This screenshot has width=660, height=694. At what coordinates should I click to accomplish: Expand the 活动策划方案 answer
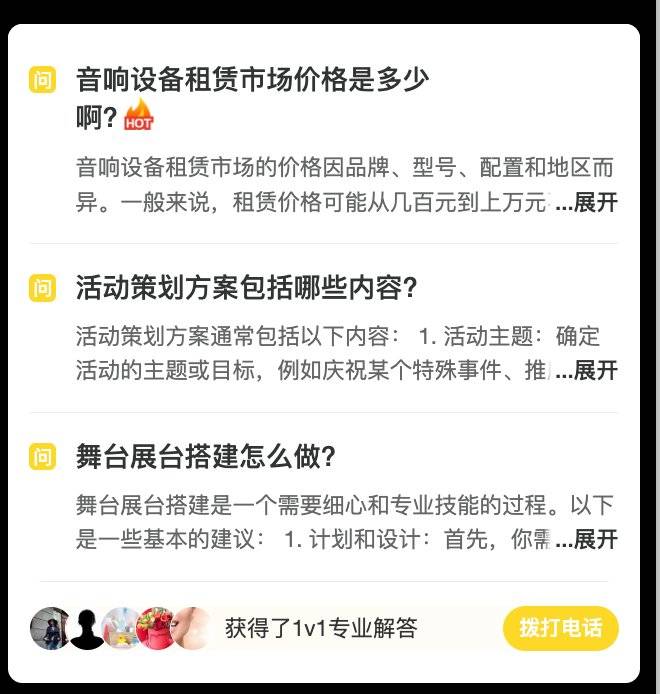[586, 370]
